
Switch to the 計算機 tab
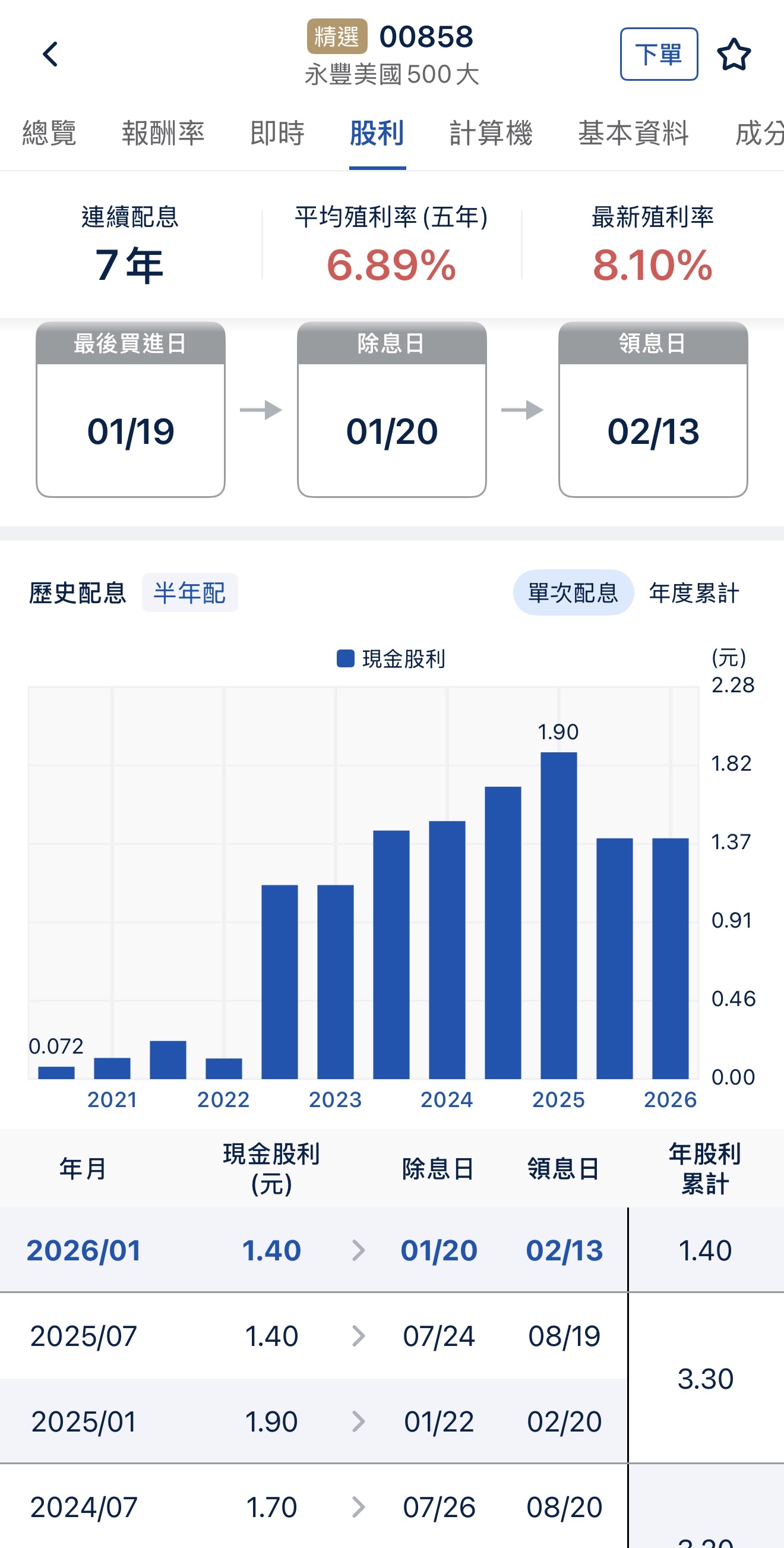point(491,133)
